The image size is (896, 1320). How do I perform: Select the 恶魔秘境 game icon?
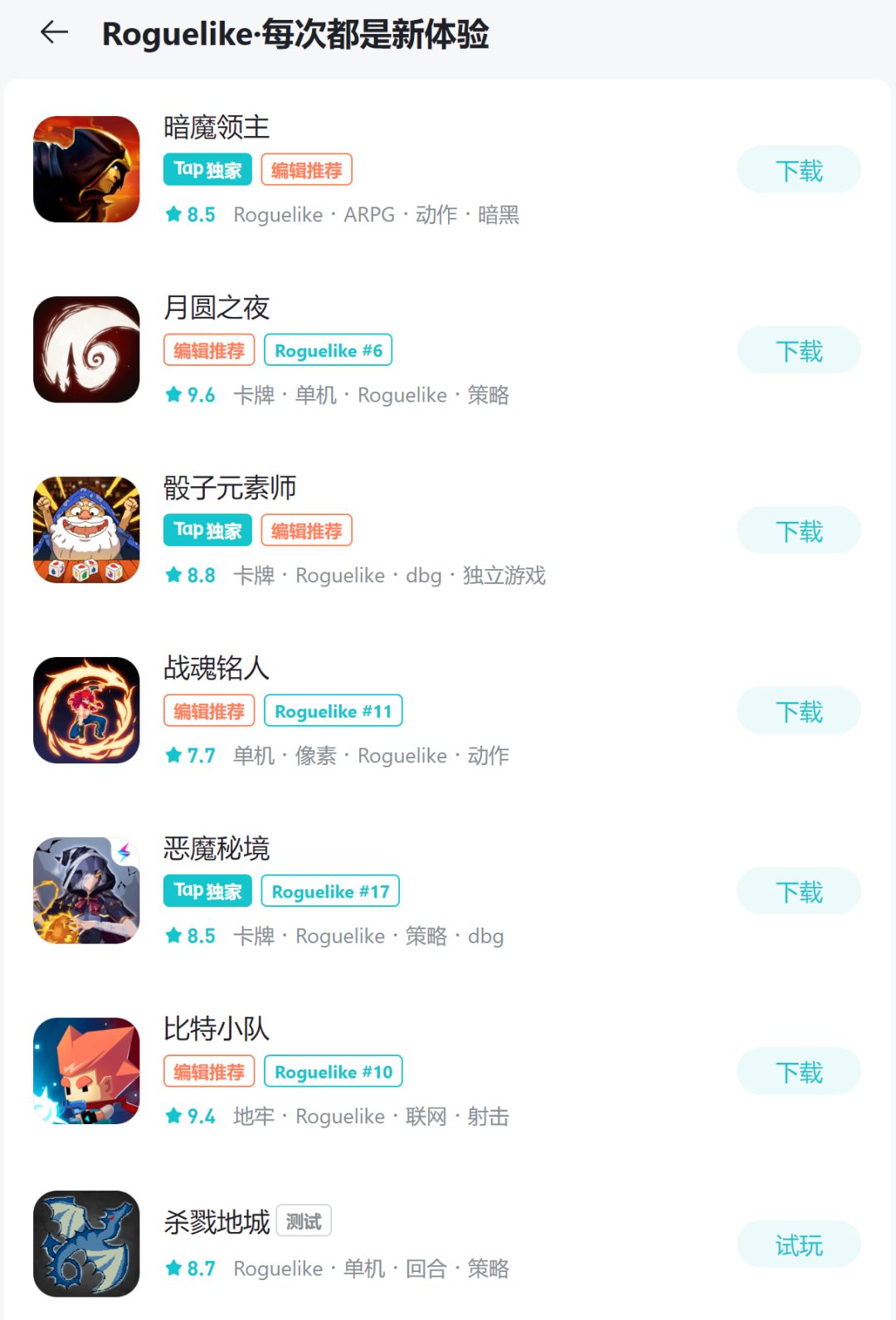pyautogui.click(x=85, y=891)
